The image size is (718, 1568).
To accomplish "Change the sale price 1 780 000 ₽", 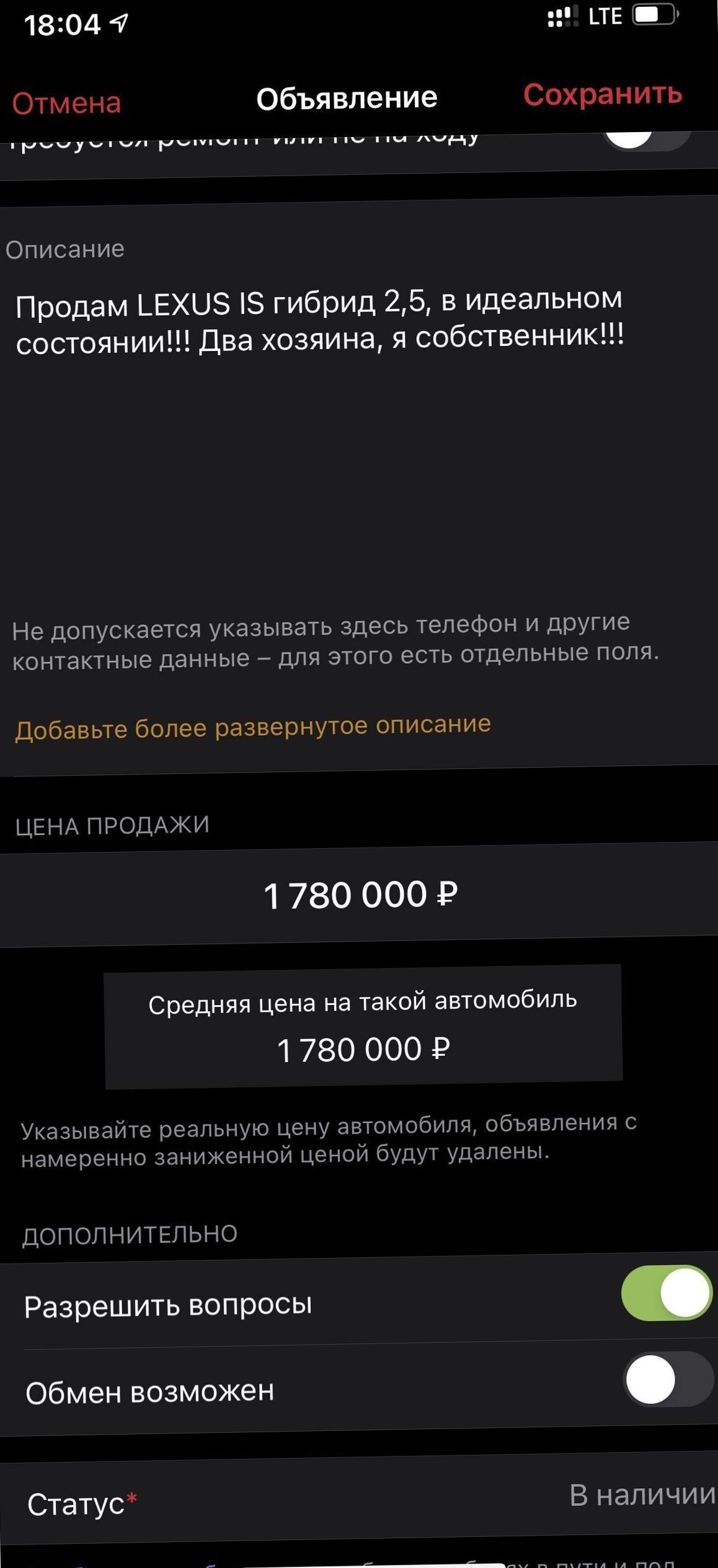I will pos(359,894).
